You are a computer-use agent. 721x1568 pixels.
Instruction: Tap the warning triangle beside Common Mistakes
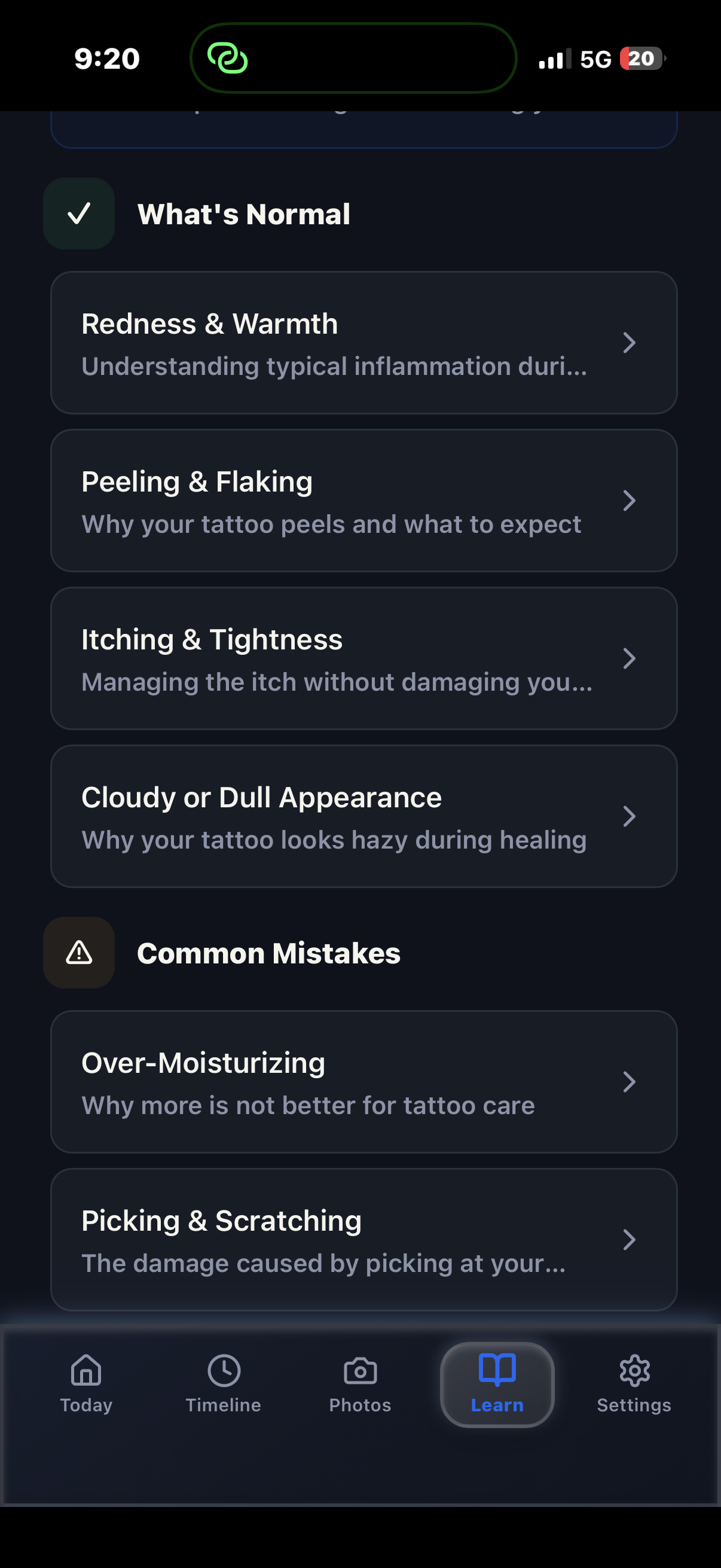[78, 953]
